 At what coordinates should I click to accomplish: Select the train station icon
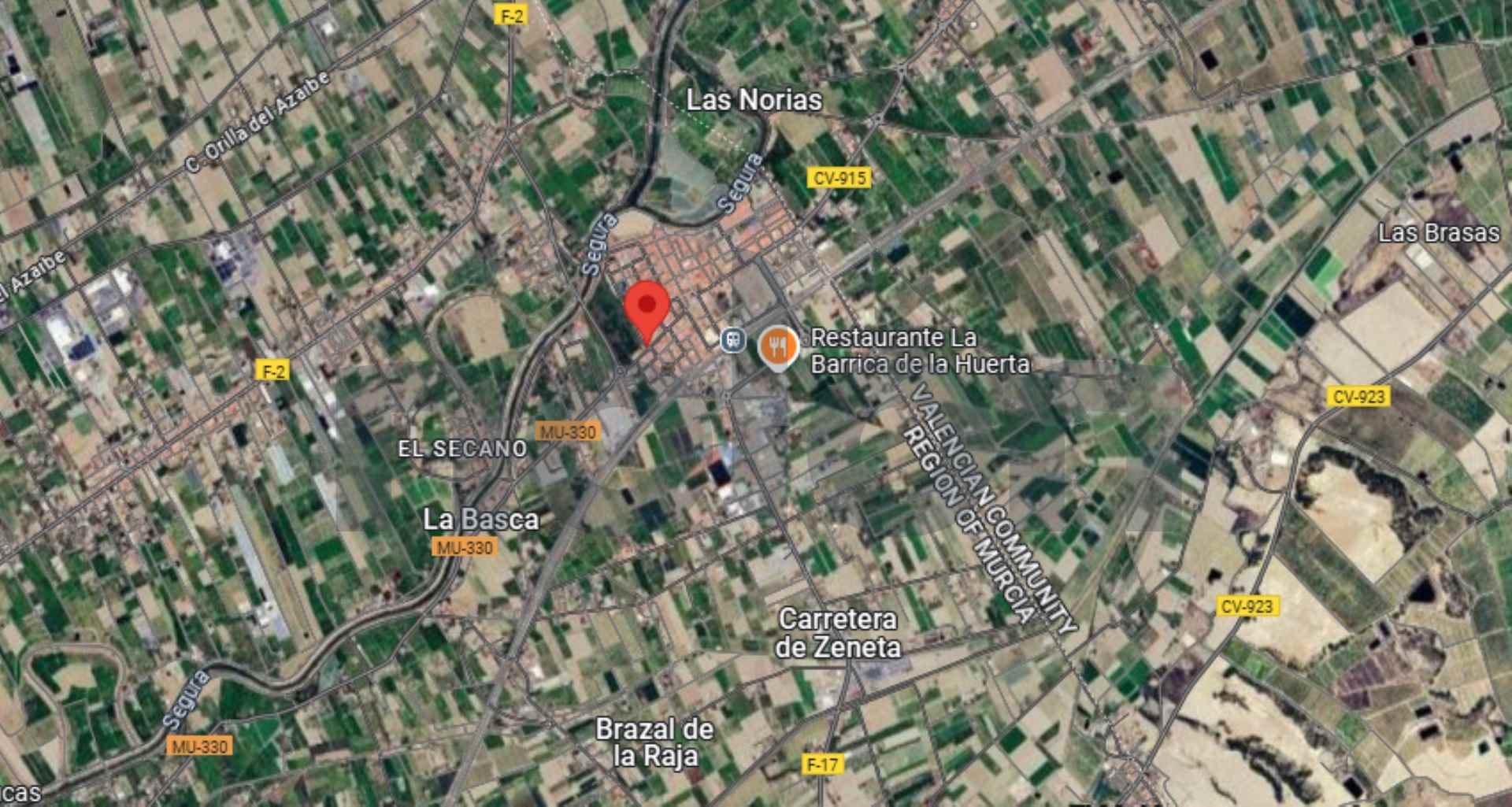click(x=733, y=339)
